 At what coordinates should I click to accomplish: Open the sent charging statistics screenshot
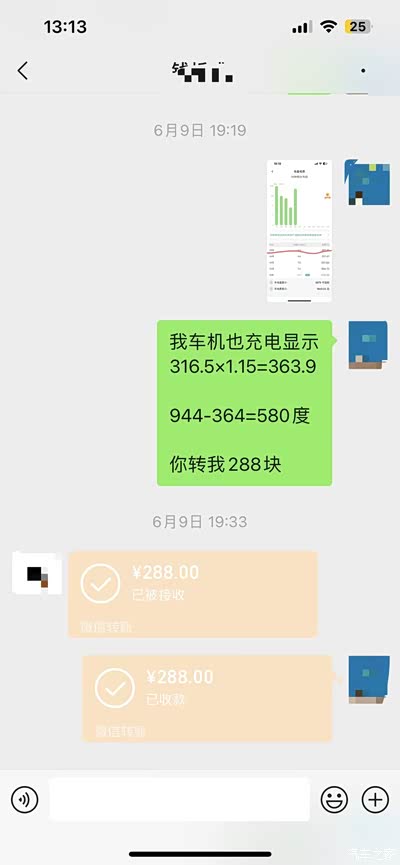300,231
